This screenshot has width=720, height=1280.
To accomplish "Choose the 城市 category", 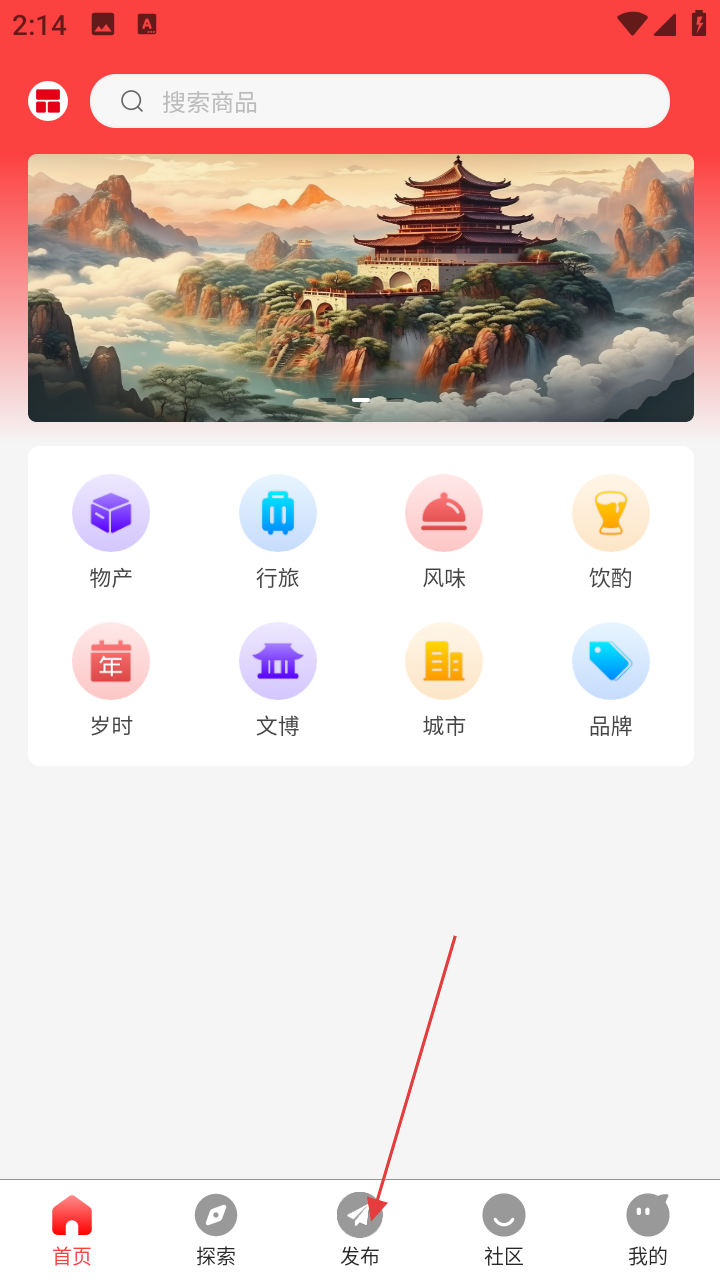I will pos(444,679).
